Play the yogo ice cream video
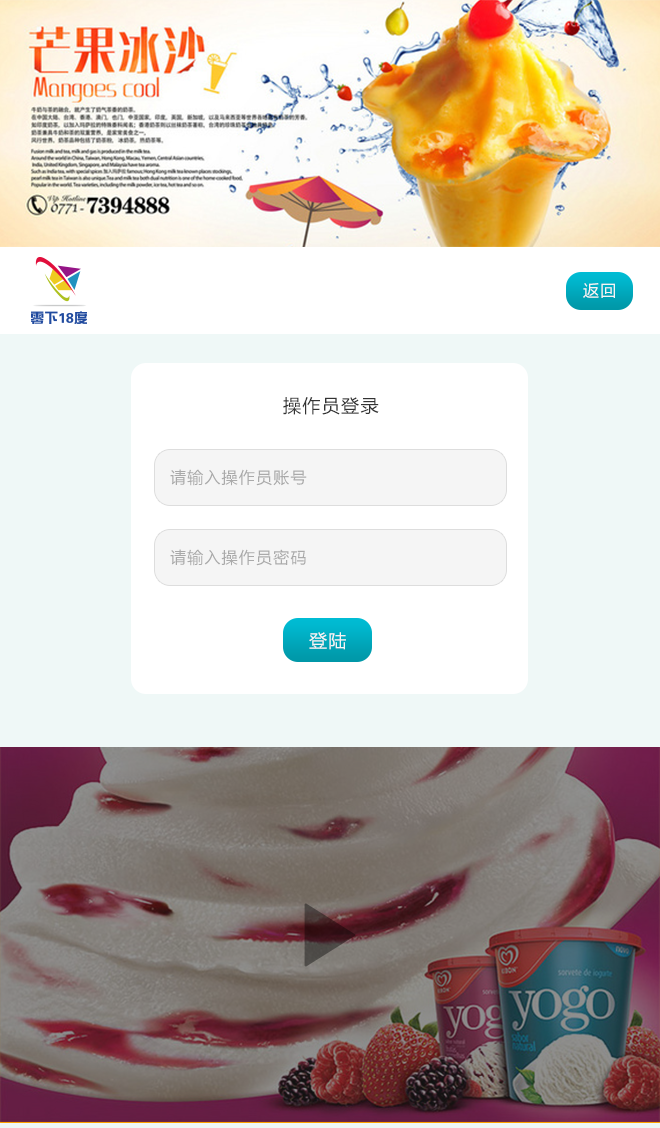Image resolution: width=660 pixels, height=1128 pixels. (x=328, y=935)
